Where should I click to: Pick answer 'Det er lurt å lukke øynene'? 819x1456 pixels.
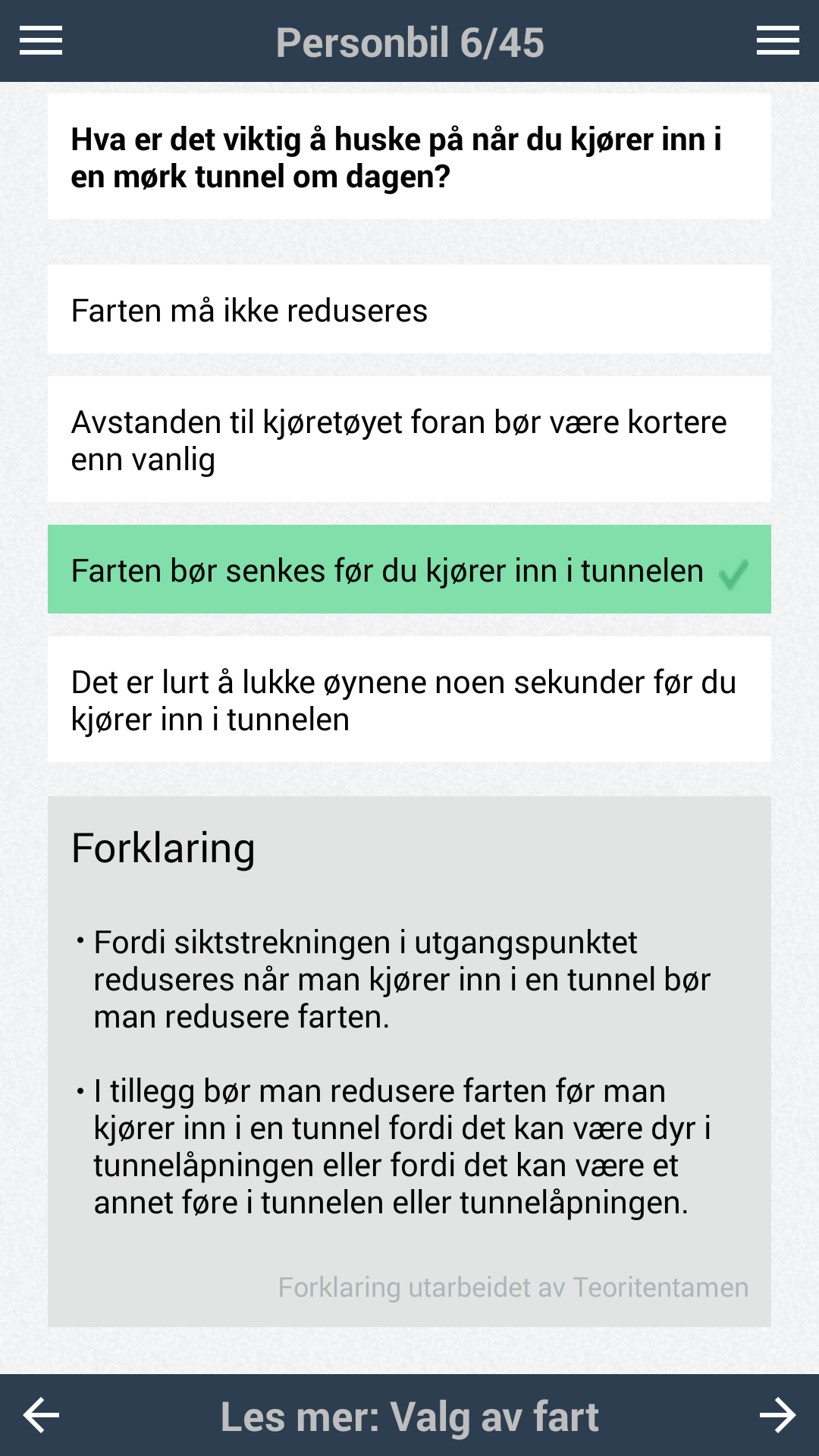coord(409,699)
